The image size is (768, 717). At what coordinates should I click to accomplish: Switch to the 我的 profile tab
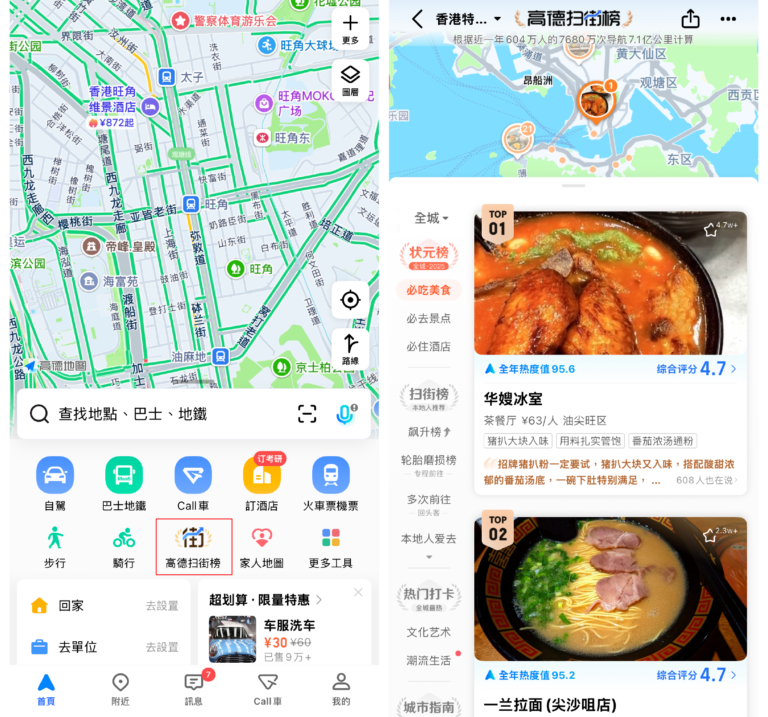pyautogui.click(x=341, y=688)
